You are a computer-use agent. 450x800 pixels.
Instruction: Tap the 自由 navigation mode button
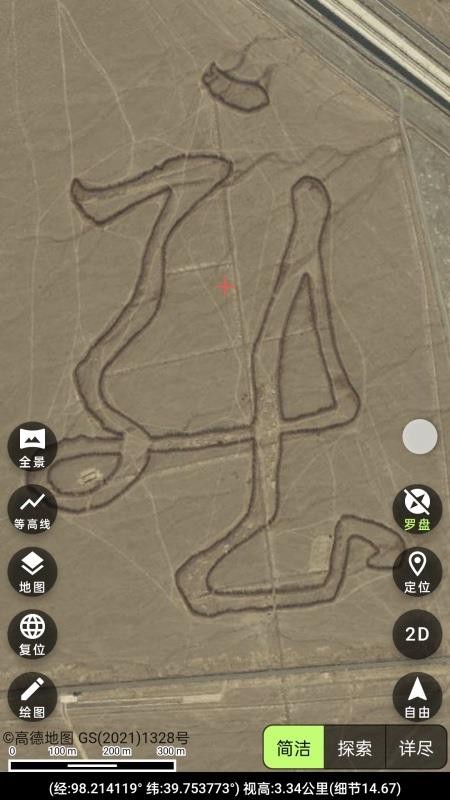click(417, 696)
